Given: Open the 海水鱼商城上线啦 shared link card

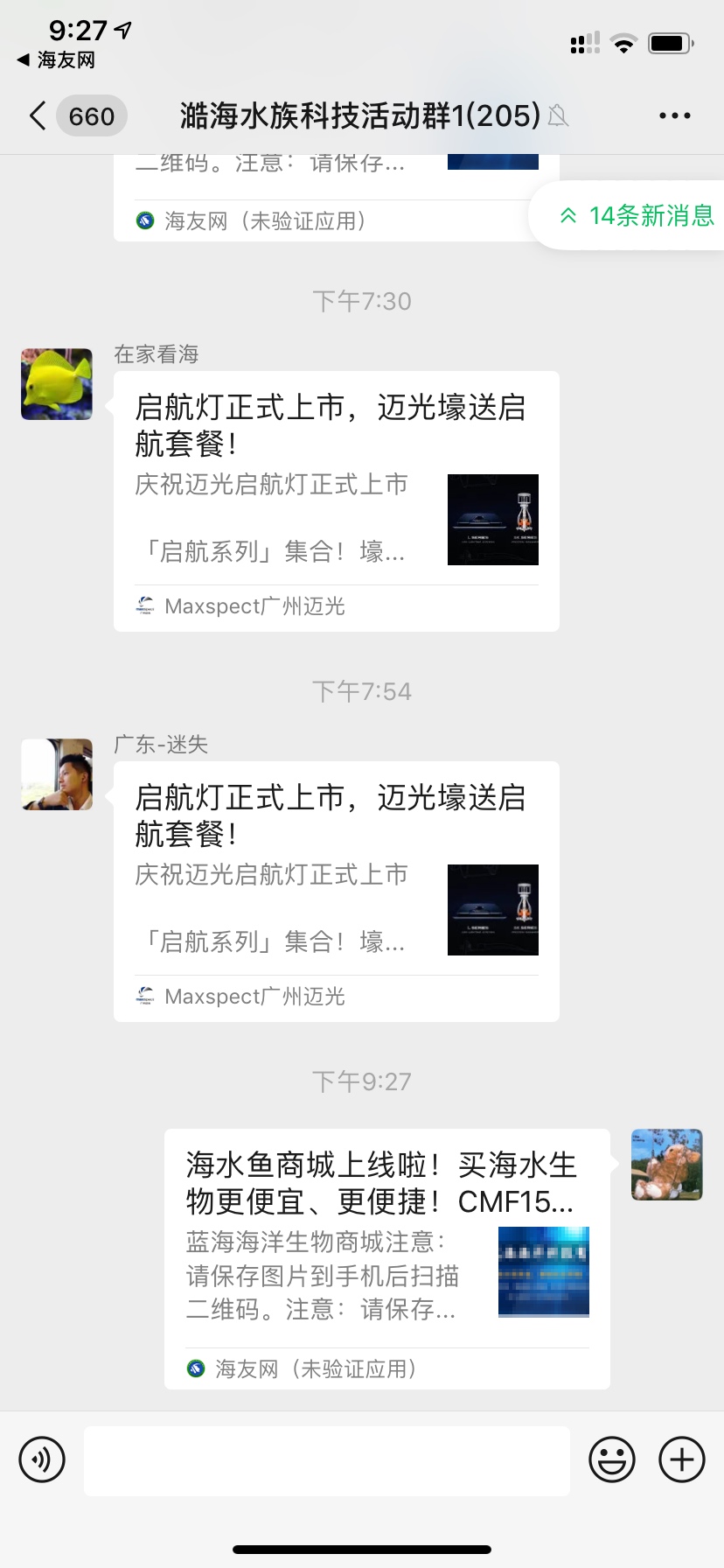Looking at the screenshot, I should (386, 1258).
